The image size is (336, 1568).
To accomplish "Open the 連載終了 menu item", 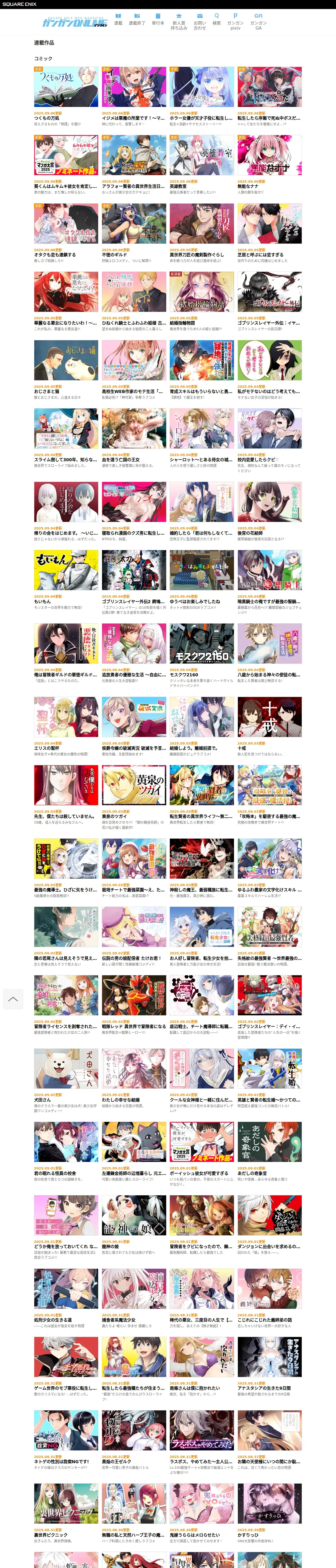I will pyautogui.click(x=137, y=20).
